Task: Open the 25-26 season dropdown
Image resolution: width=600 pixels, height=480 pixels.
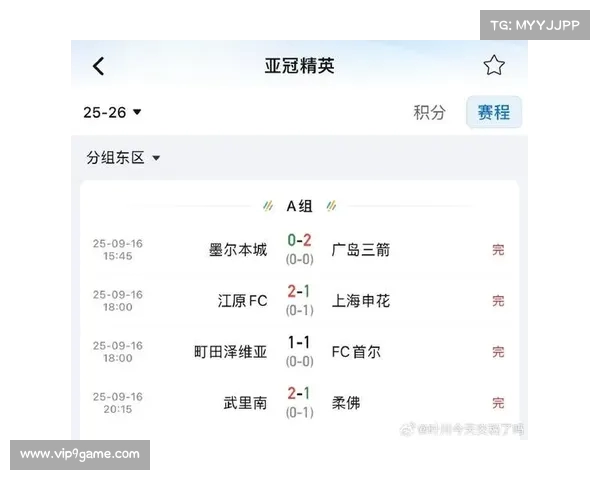Action: point(112,113)
